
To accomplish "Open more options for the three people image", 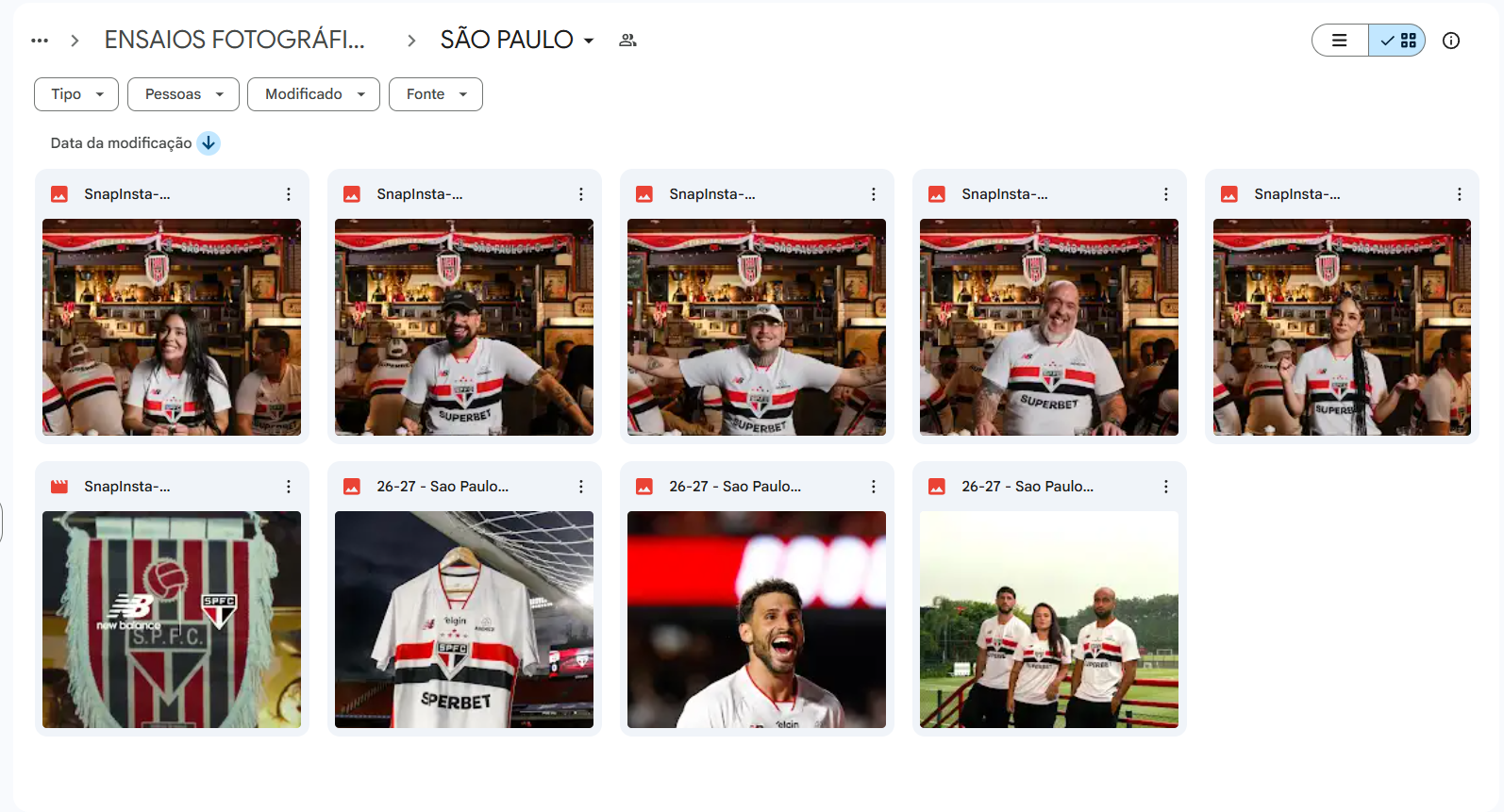I will pos(1166,487).
